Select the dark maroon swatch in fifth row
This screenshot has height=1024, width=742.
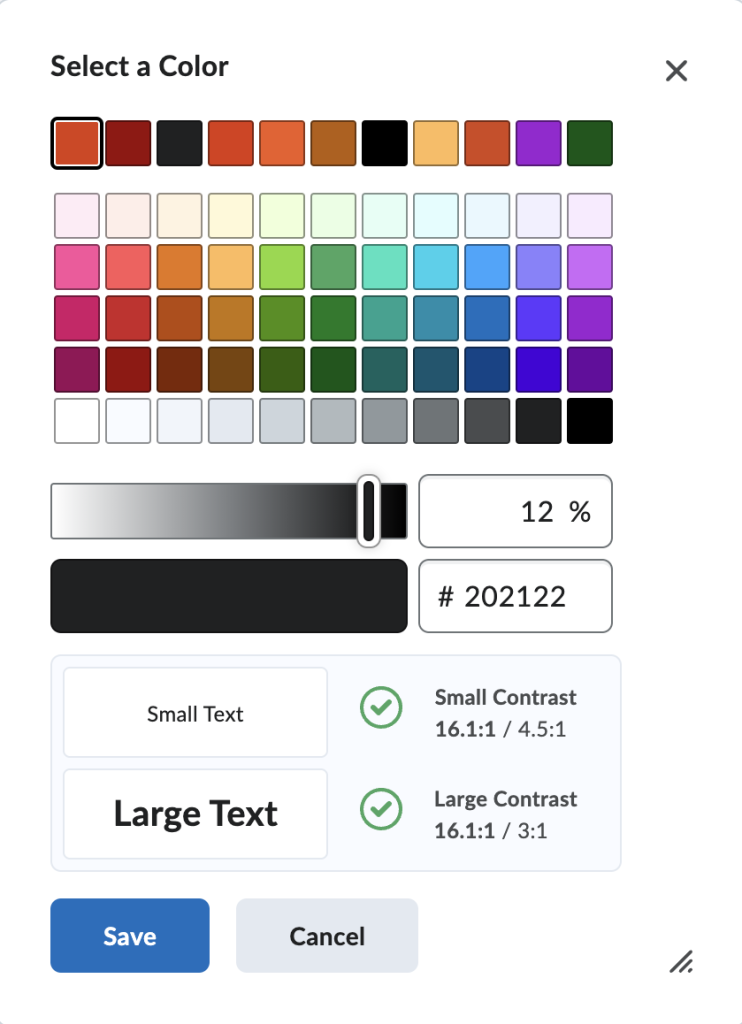click(127, 369)
